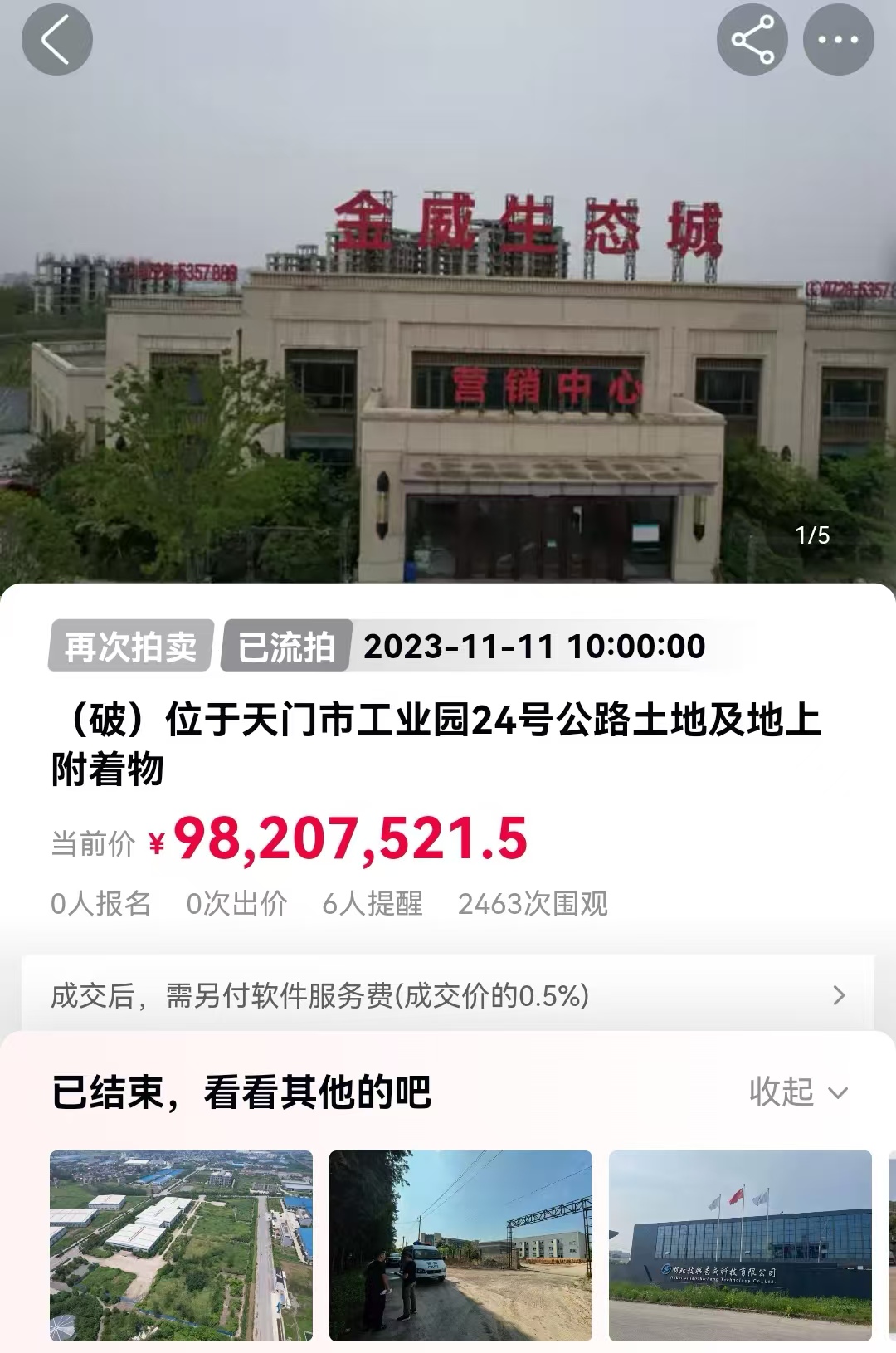Image resolution: width=896 pixels, height=1353 pixels.
Task: Open the listing with white van photo
Action: pyautogui.click(x=460, y=1245)
